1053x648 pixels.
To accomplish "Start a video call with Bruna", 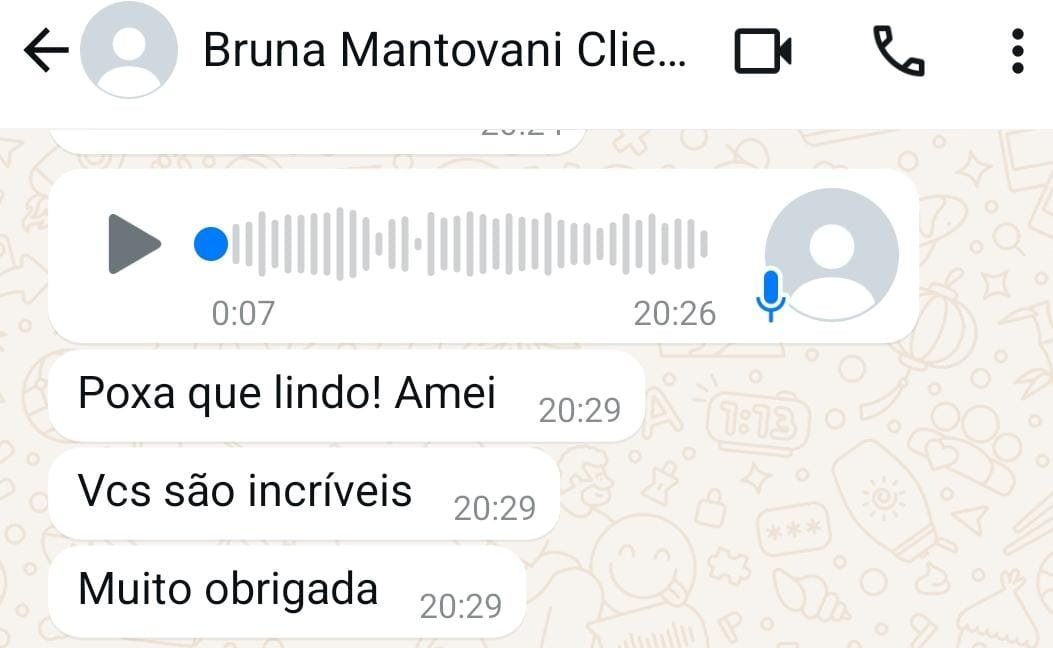I will [763, 51].
